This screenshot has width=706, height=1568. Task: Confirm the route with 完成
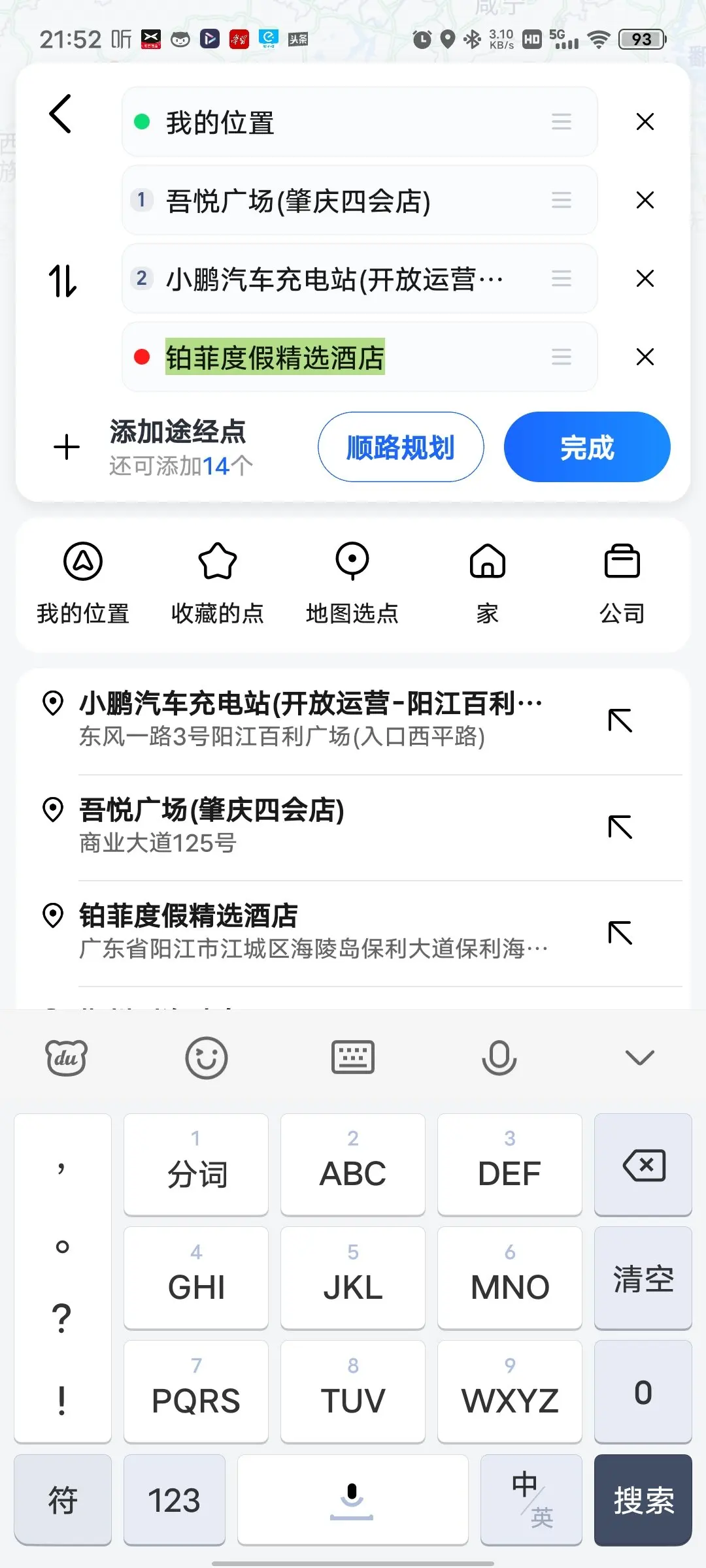click(x=587, y=448)
